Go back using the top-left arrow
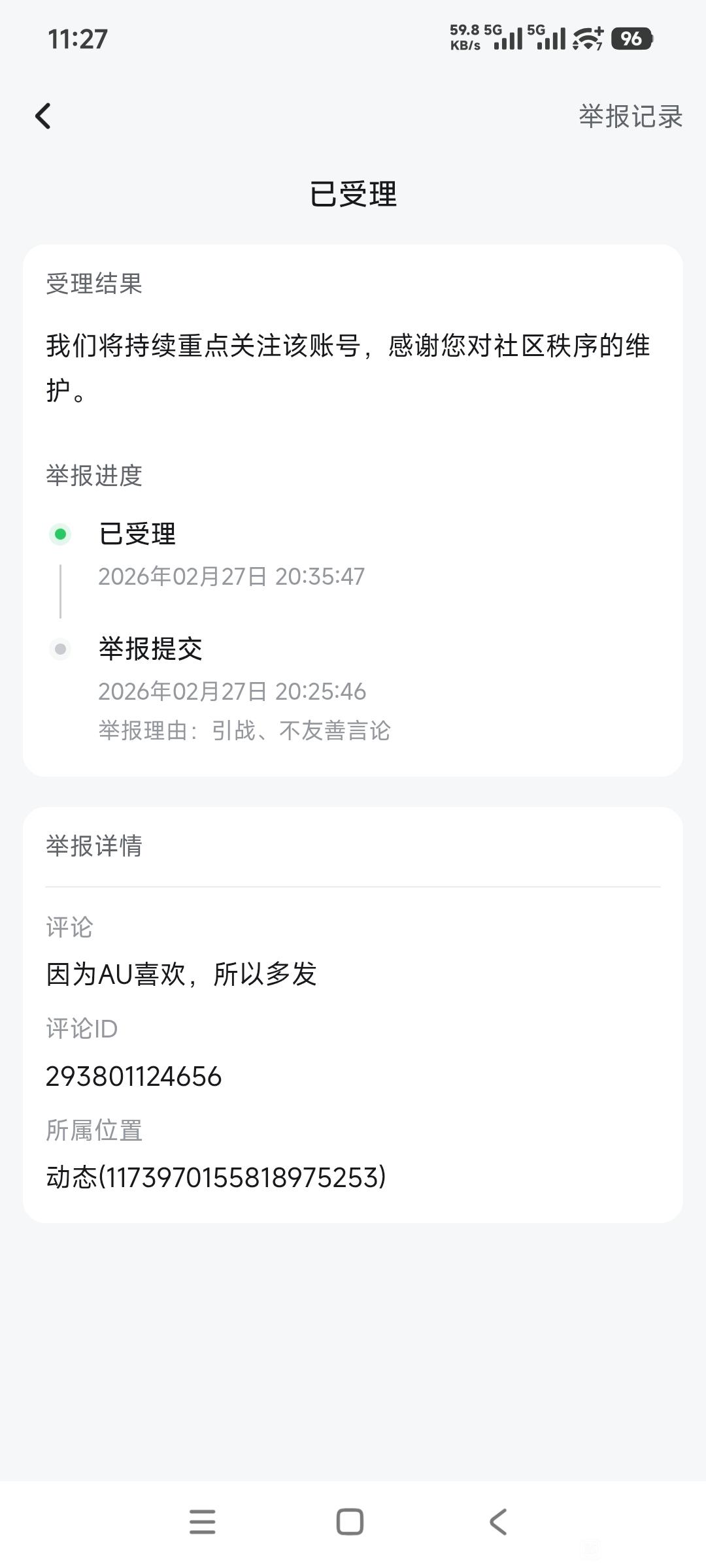706x1568 pixels. pyautogui.click(x=43, y=116)
